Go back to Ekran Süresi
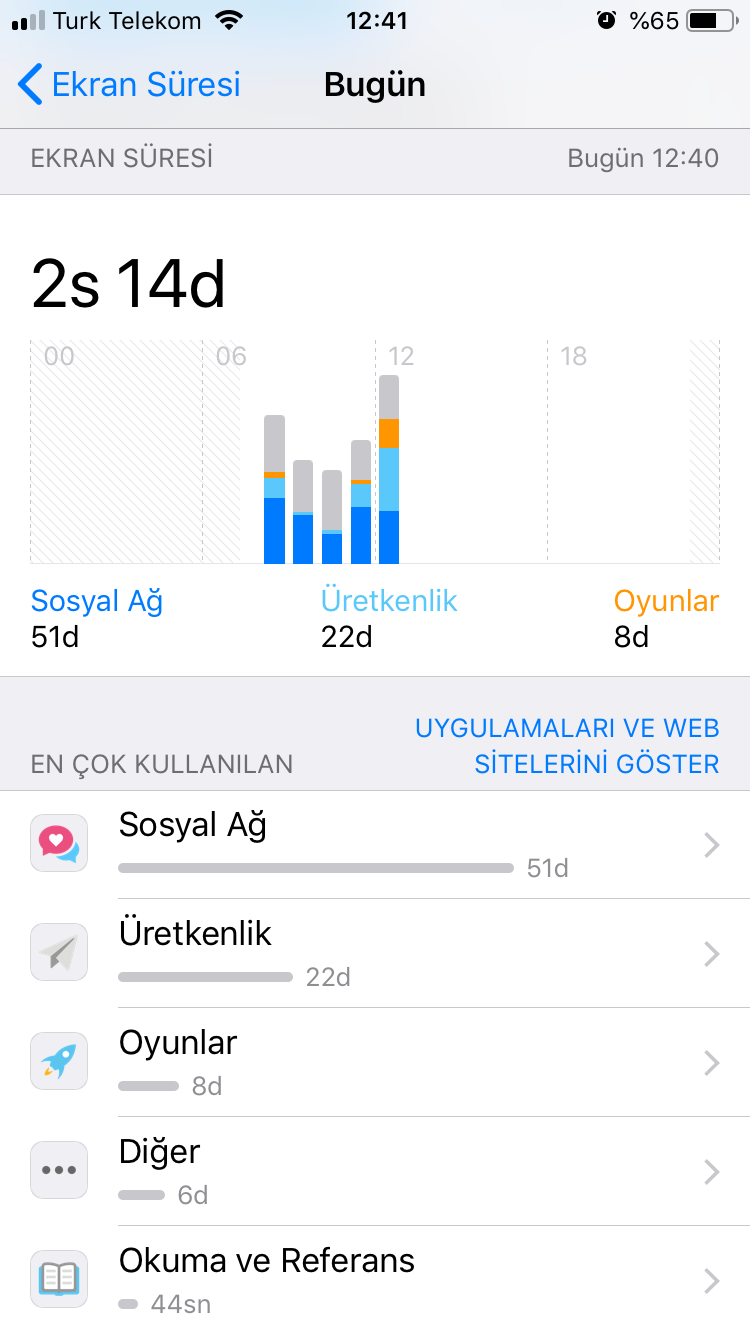This screenshot has width=750, height=1334. 129,84
